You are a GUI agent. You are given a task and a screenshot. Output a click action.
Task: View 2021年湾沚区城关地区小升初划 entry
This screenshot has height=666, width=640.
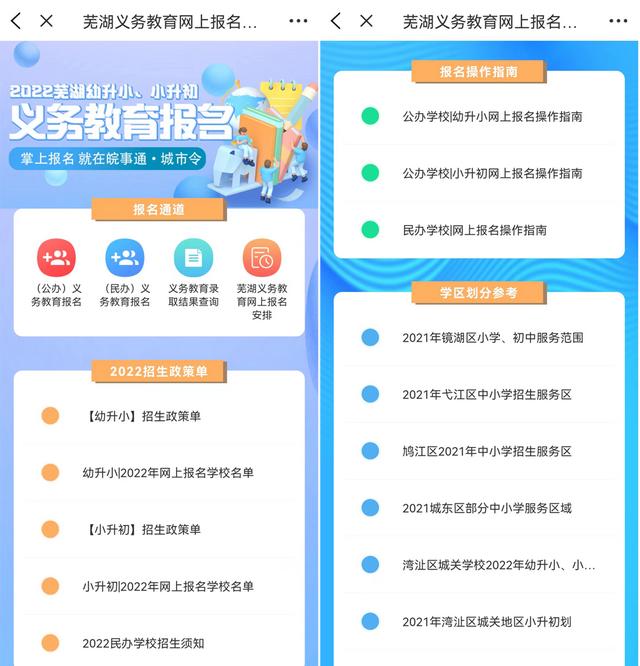(486, 622)
